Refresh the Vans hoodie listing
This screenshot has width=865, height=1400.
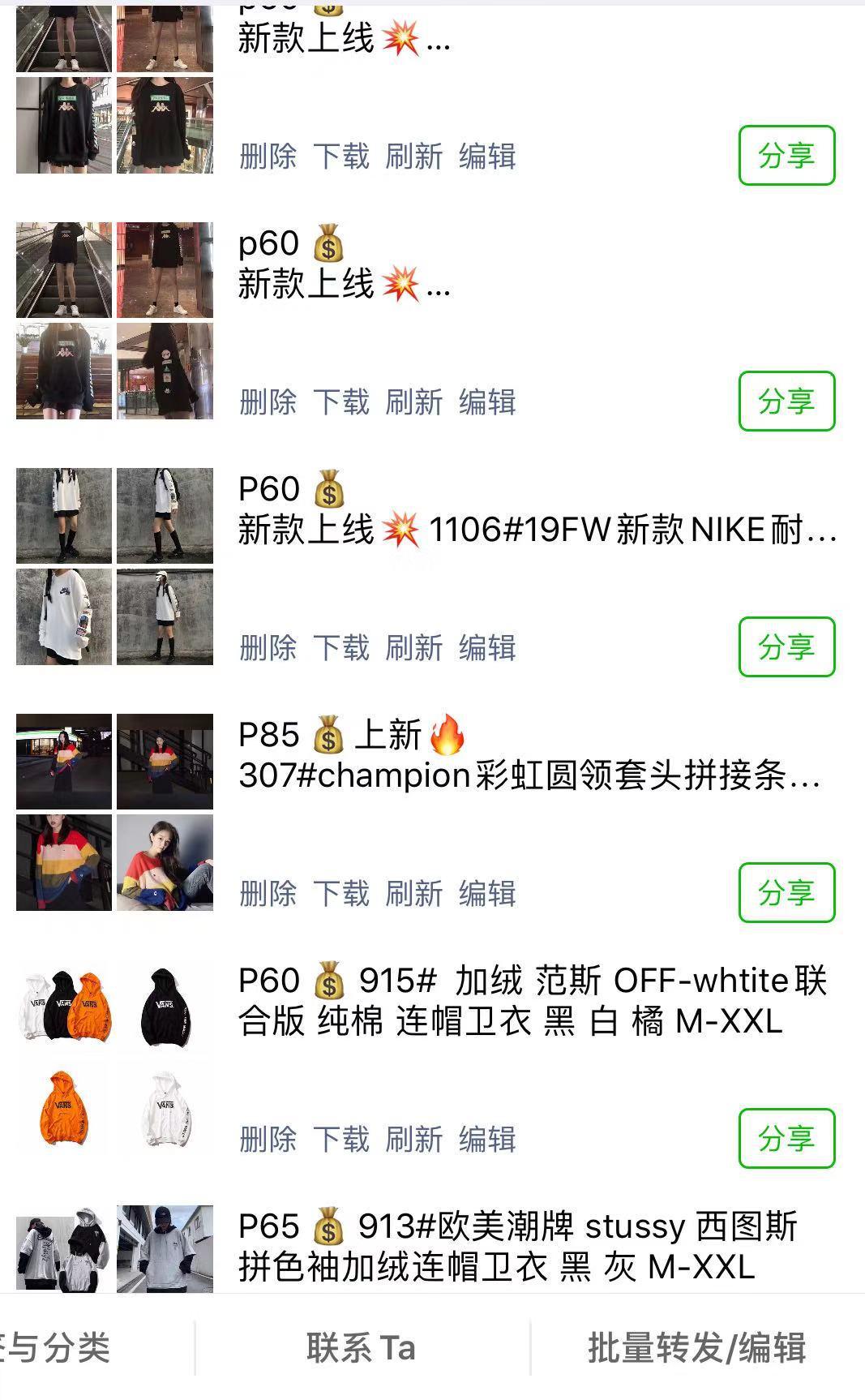coord(413,1140)
